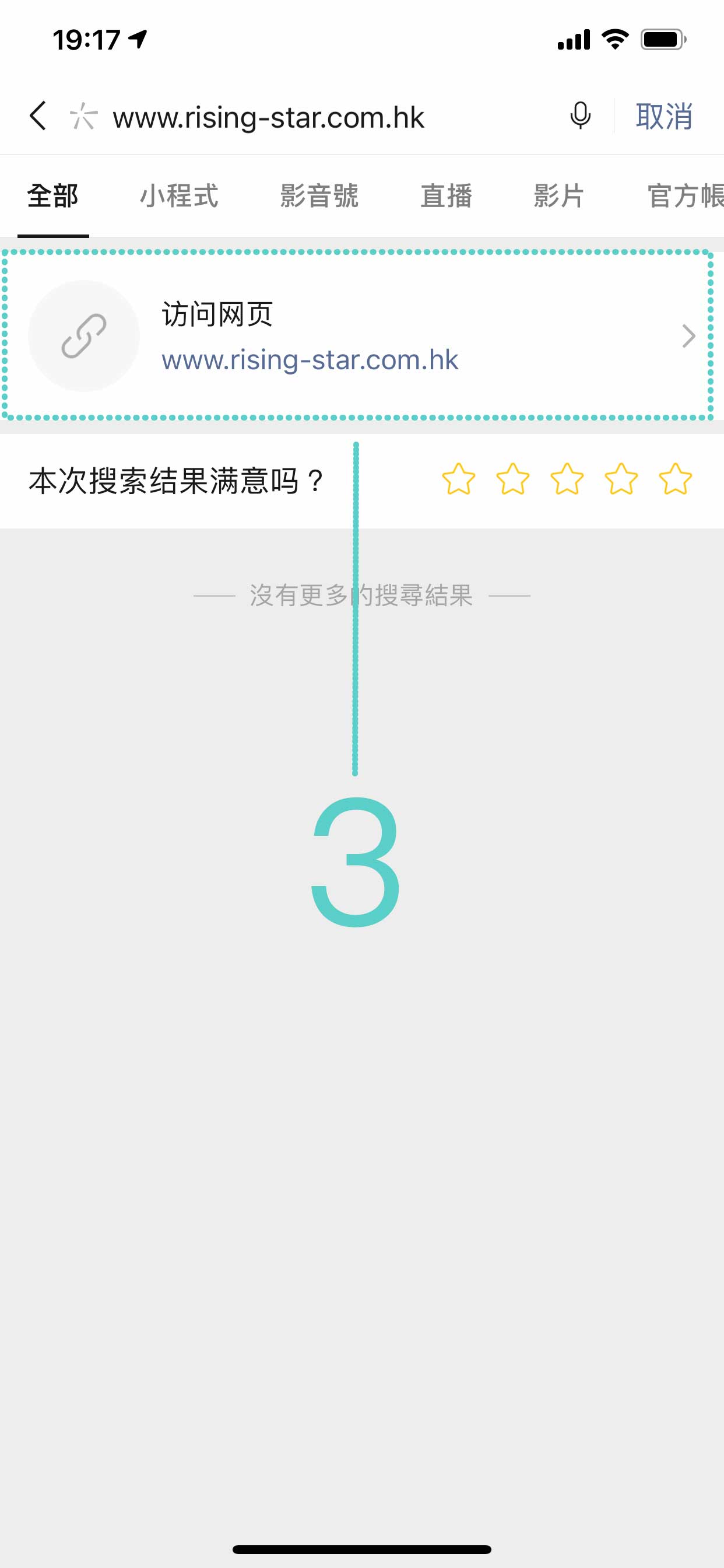Screen dimensions: 724x1568
Task: Rate search results five stars
Action: (674, 480)
